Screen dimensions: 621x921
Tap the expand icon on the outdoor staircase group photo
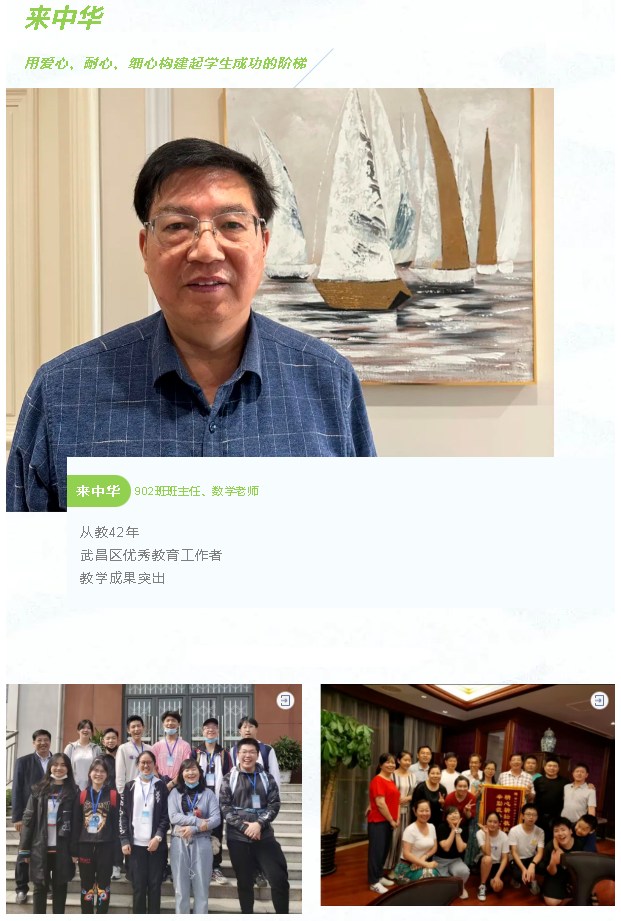pyautogui.click(x=286, y=700)
